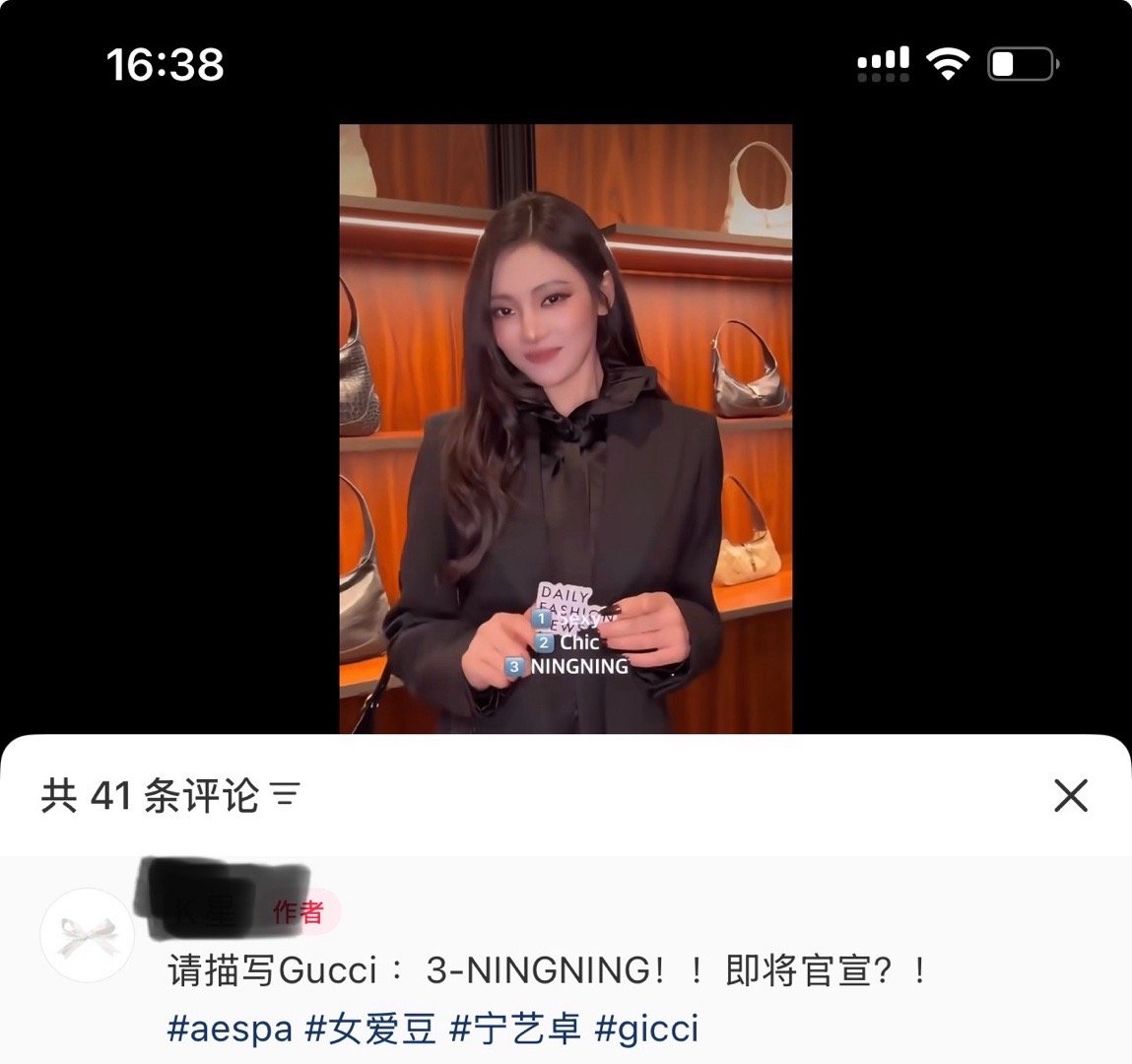The width and height of the screenshot is (1132, 1064).
Task: Close the comments panel
Action: 1070,795
